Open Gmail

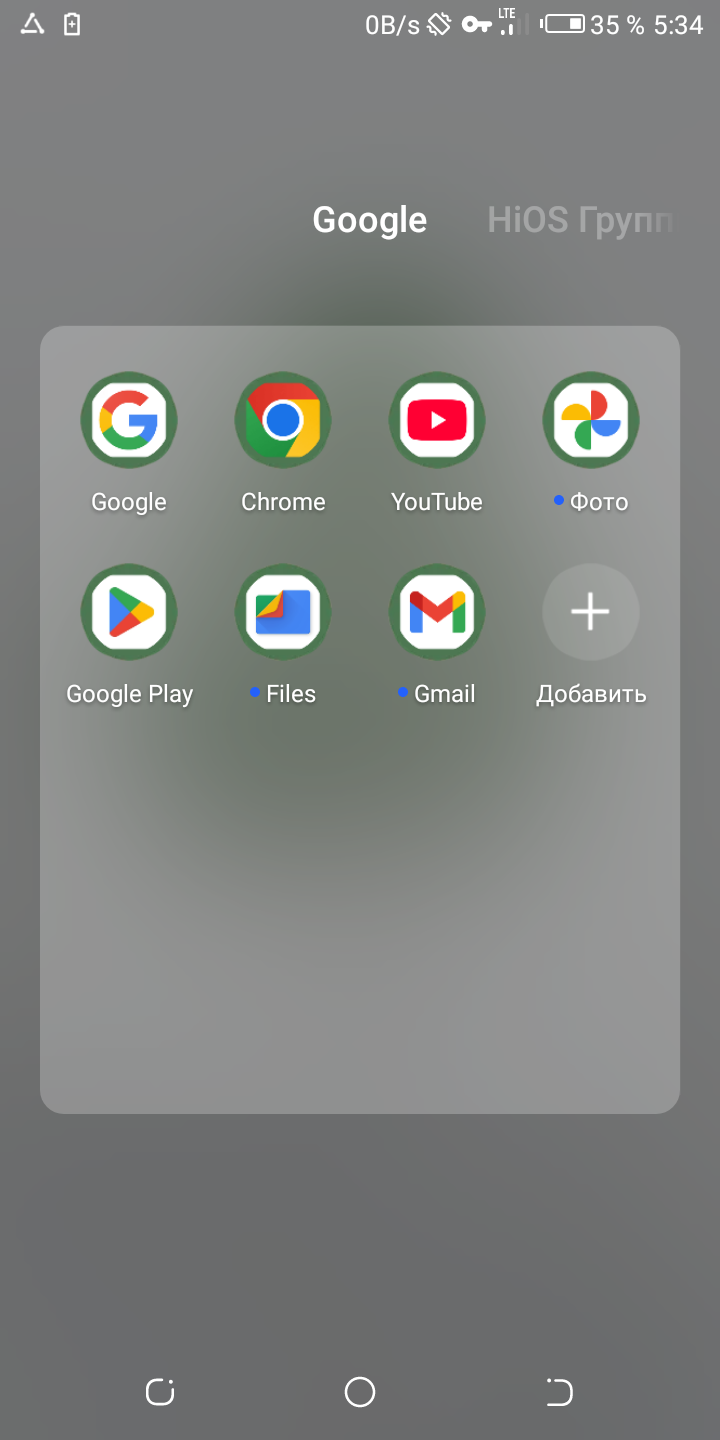click(437, 612)
